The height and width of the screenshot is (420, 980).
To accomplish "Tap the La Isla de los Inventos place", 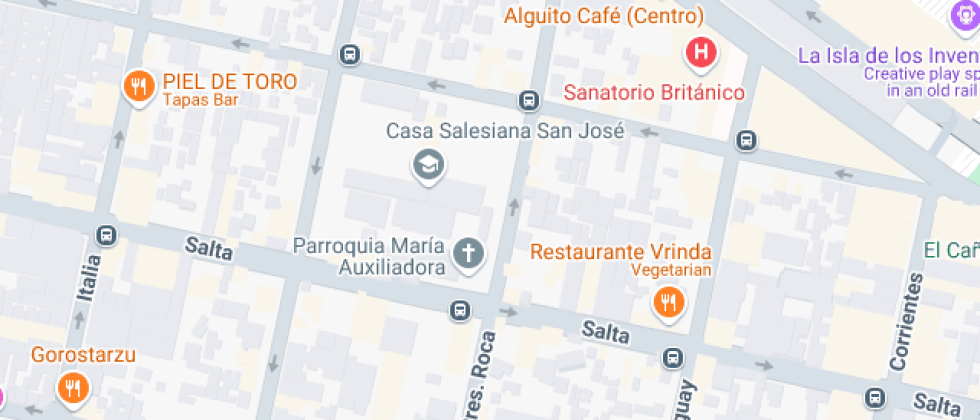I will click(x=962, y=16).
